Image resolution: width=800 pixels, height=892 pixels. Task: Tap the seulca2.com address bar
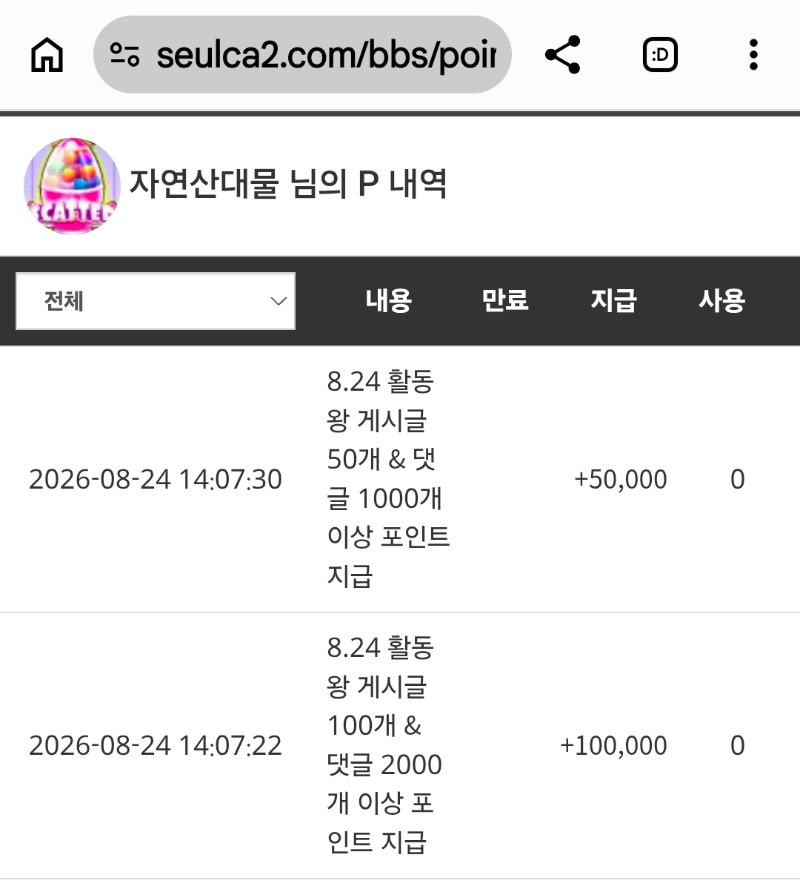point(302,55)
